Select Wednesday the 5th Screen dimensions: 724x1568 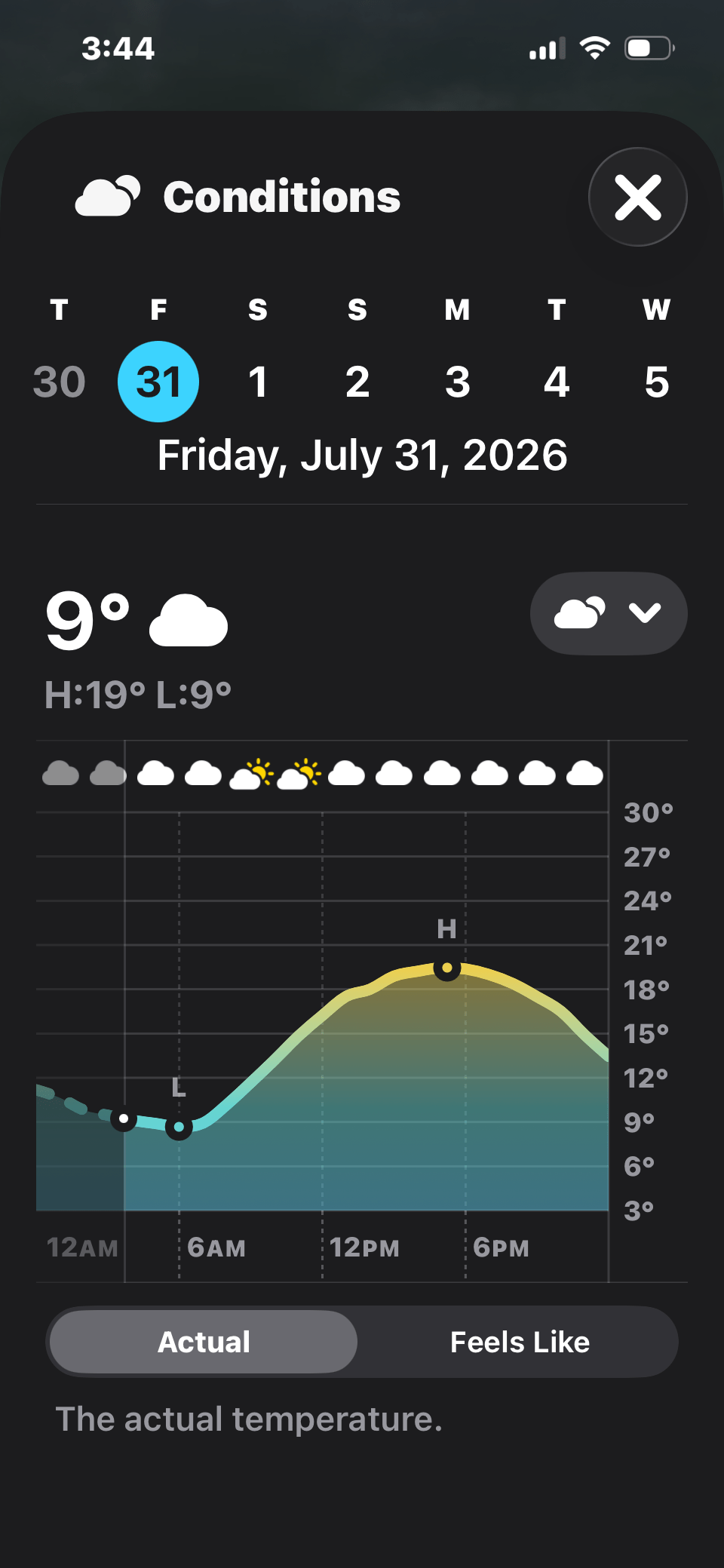(x=656, y=382)
